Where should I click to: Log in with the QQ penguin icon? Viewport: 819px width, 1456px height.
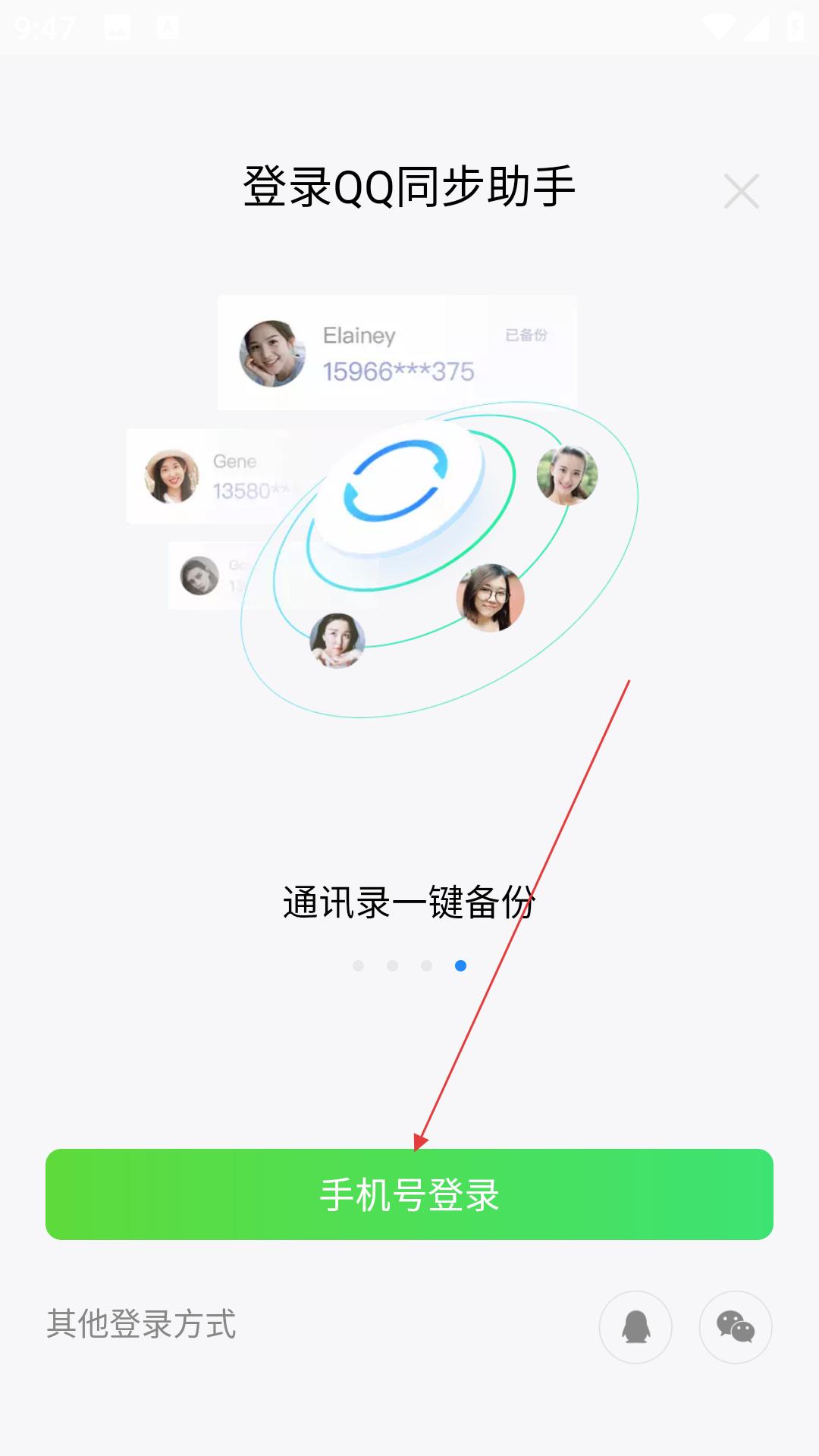pyautogui.click(x=635, y=1327)
